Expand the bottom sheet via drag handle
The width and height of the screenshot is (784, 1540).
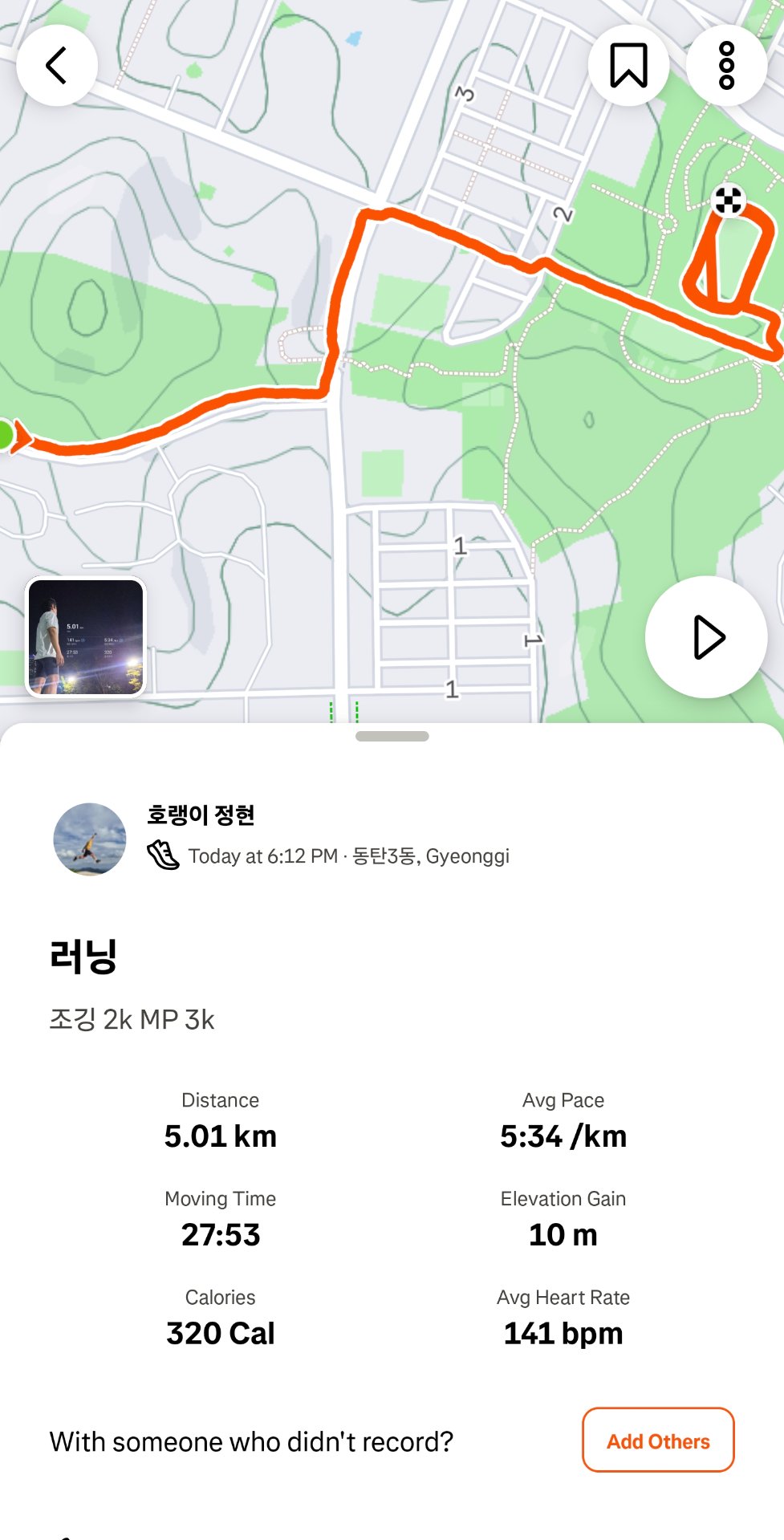tap(392, 734)
